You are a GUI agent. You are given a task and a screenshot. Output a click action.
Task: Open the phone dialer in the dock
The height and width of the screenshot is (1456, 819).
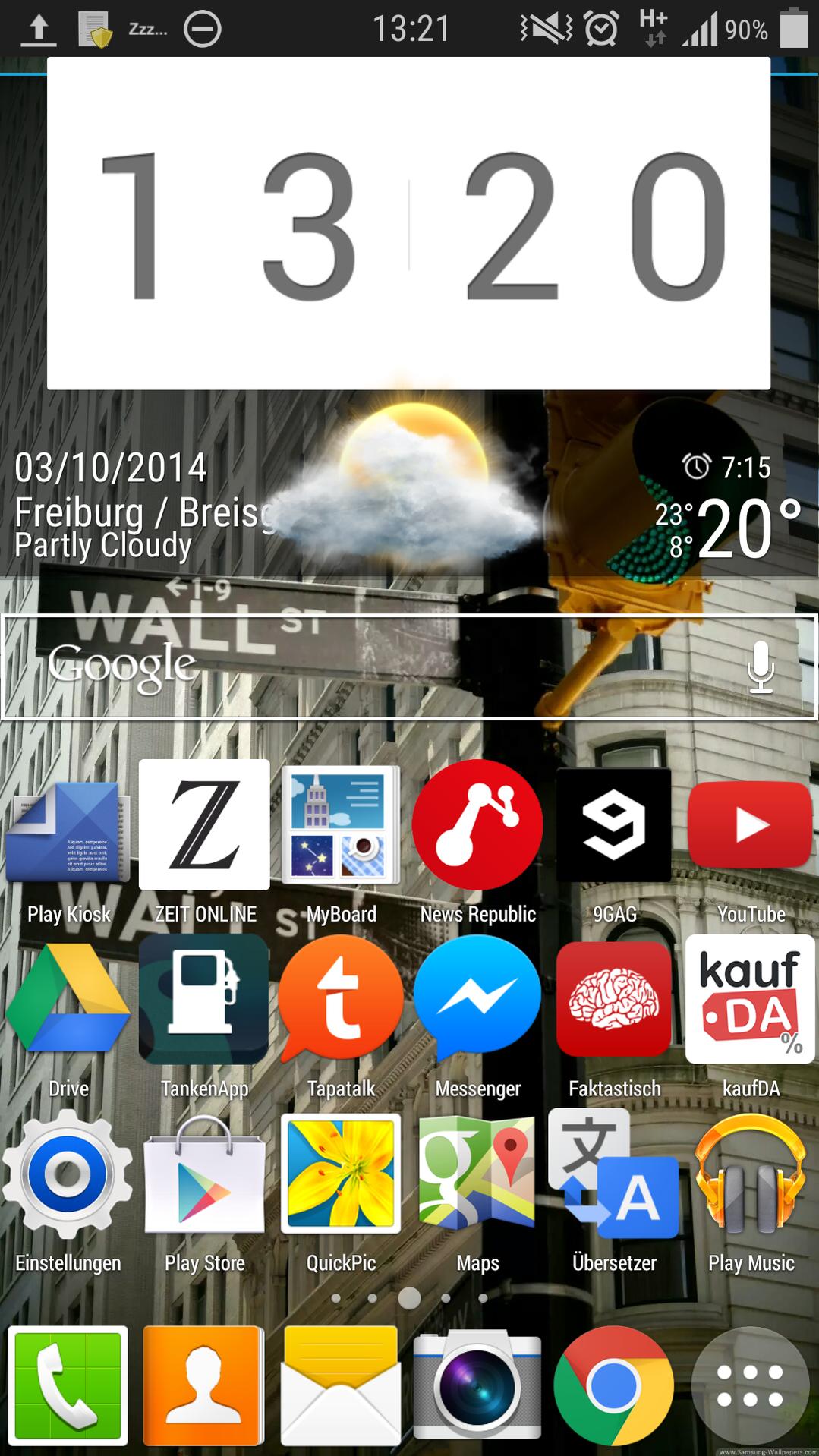point(68,1386)
